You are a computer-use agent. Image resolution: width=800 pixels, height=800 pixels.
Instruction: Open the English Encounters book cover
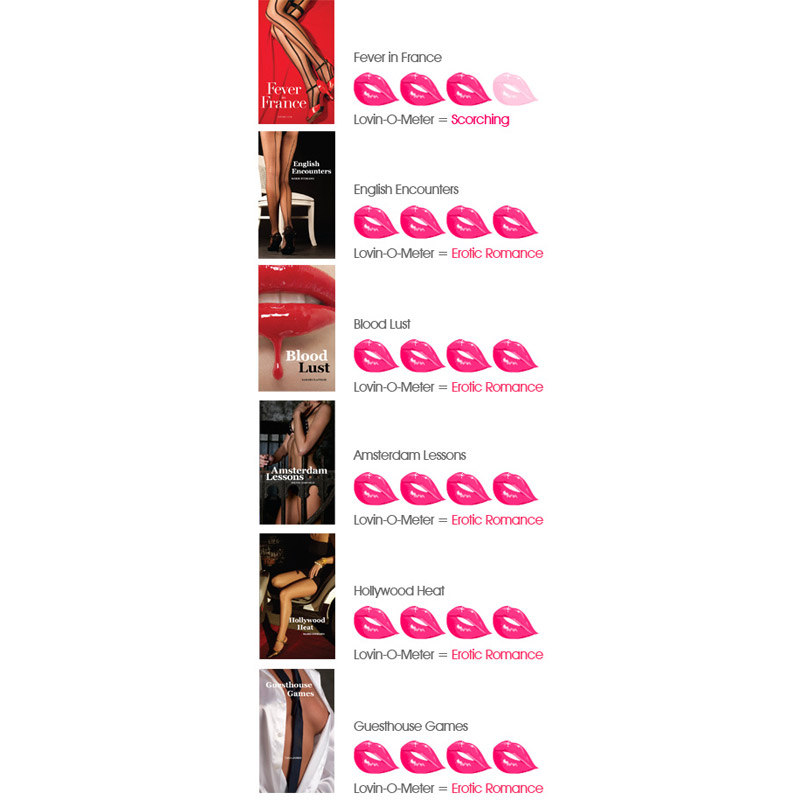[296, 195]
